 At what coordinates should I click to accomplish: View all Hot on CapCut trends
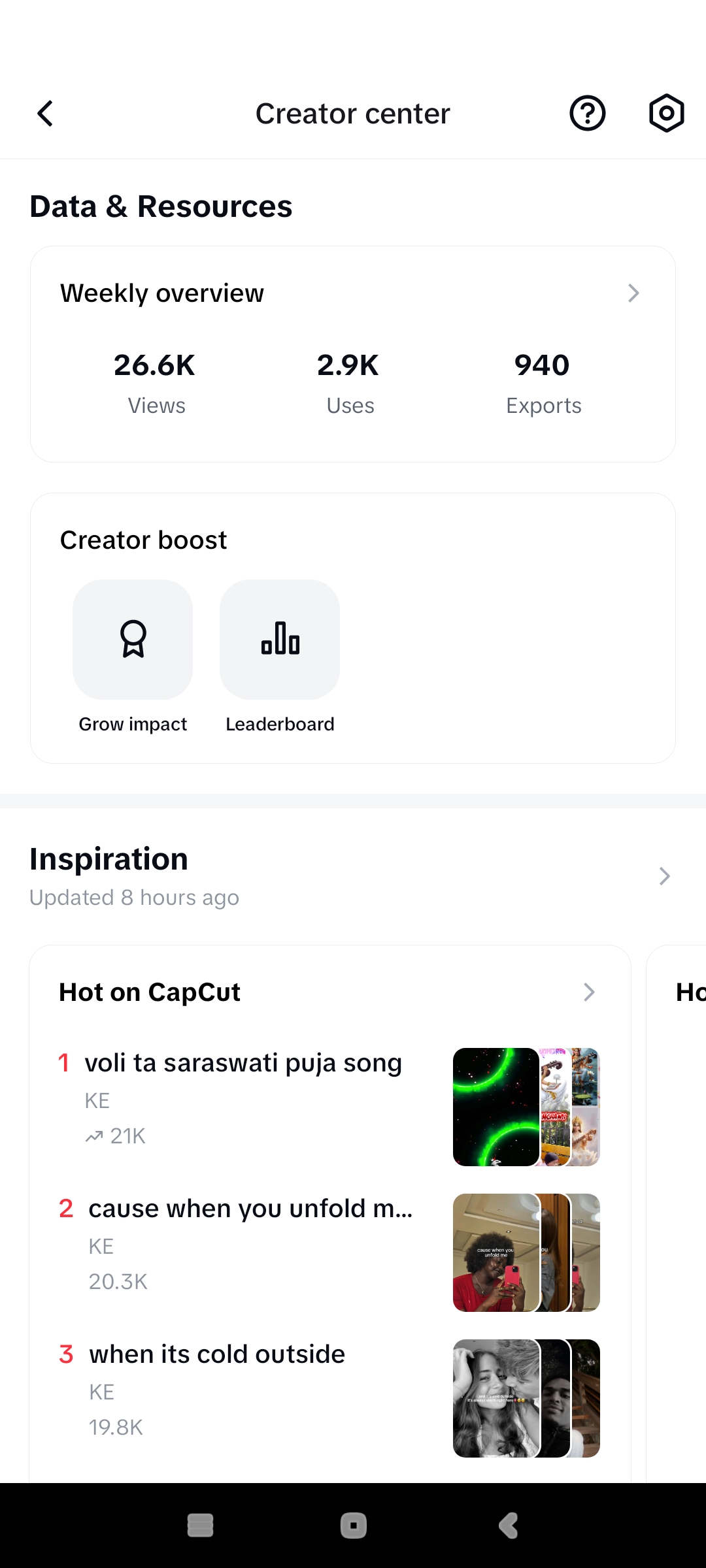click(589, 992)
